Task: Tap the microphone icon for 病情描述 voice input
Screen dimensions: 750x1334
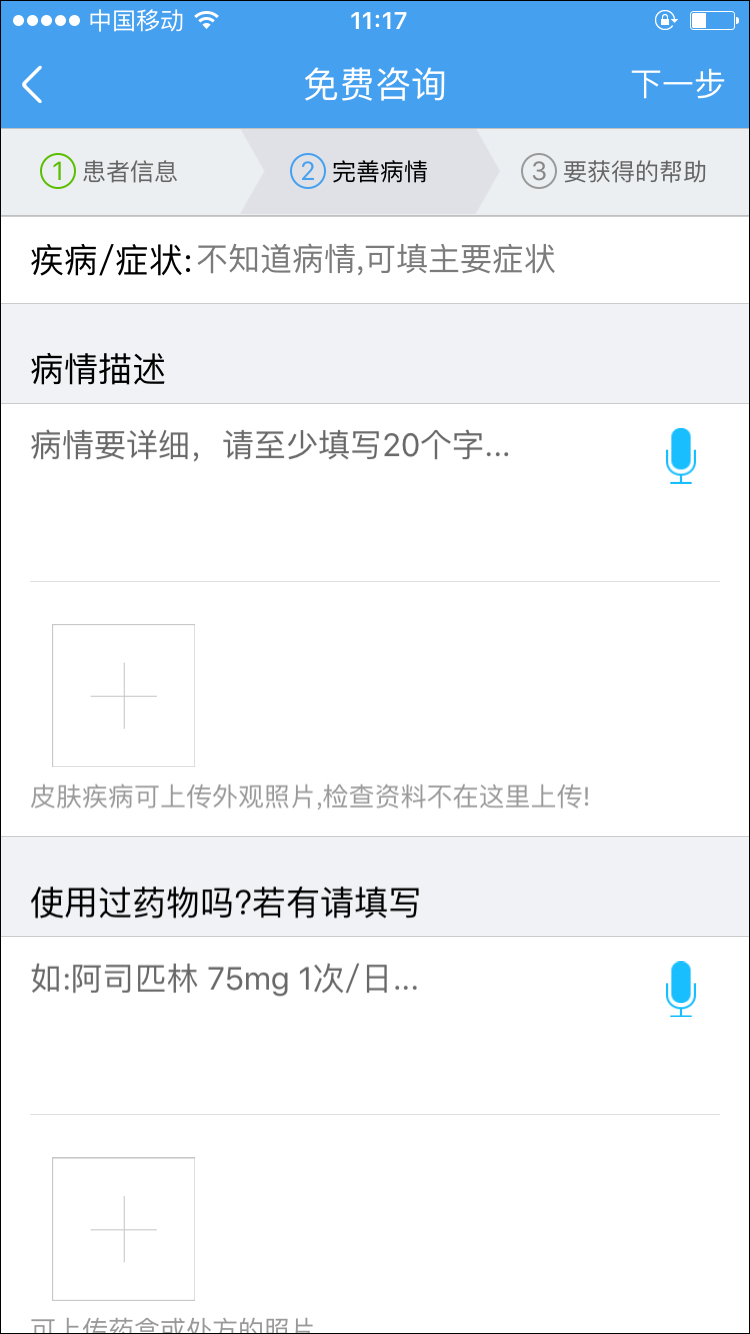Action: 680,455
